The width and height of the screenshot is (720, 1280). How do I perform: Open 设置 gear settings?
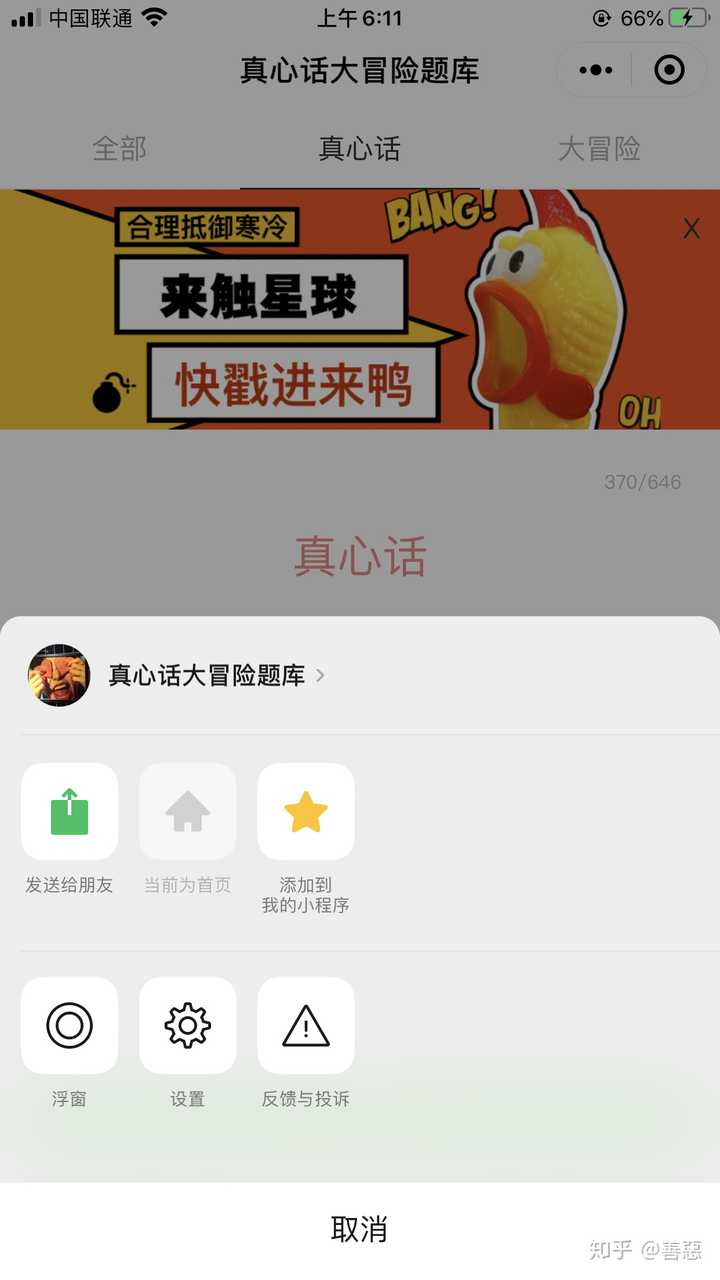(188, 1026)
